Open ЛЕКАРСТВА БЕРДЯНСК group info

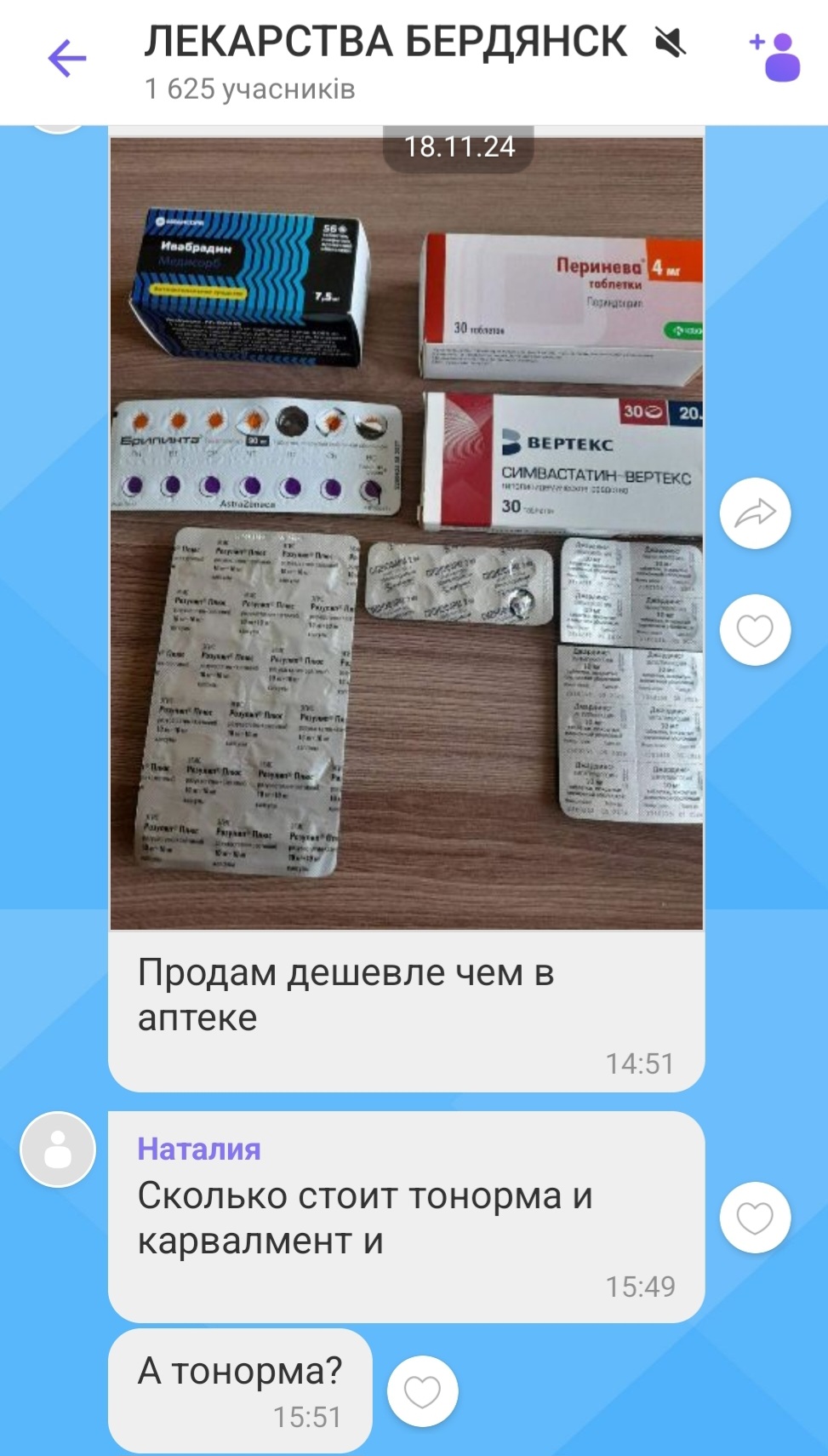385,43
